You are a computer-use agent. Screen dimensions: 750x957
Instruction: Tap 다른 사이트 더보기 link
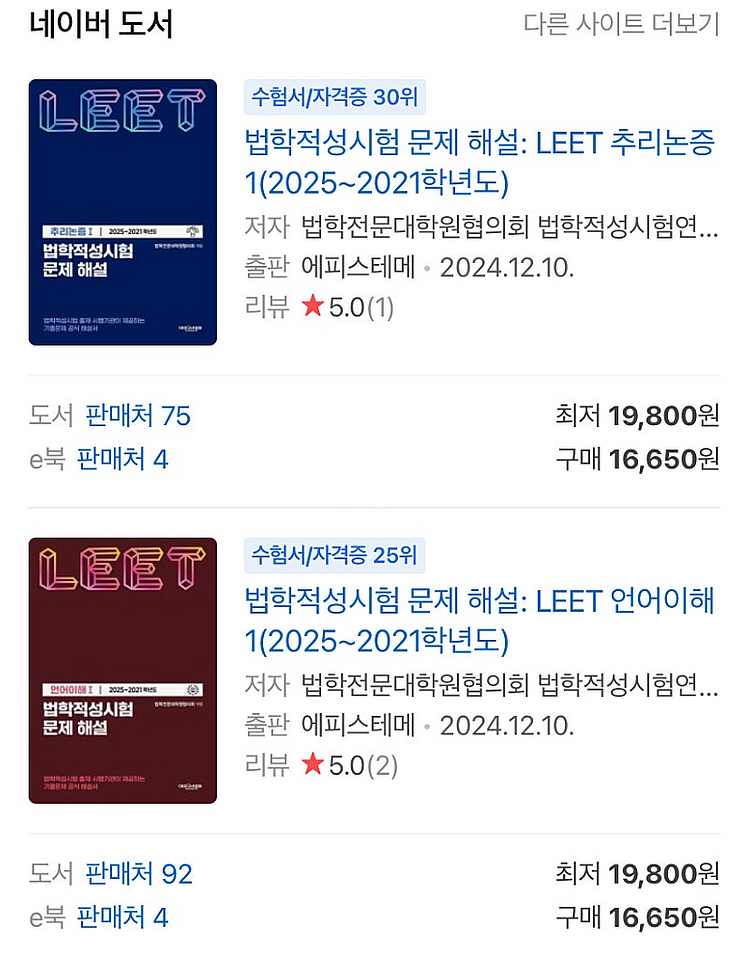[x=621, y=25]
